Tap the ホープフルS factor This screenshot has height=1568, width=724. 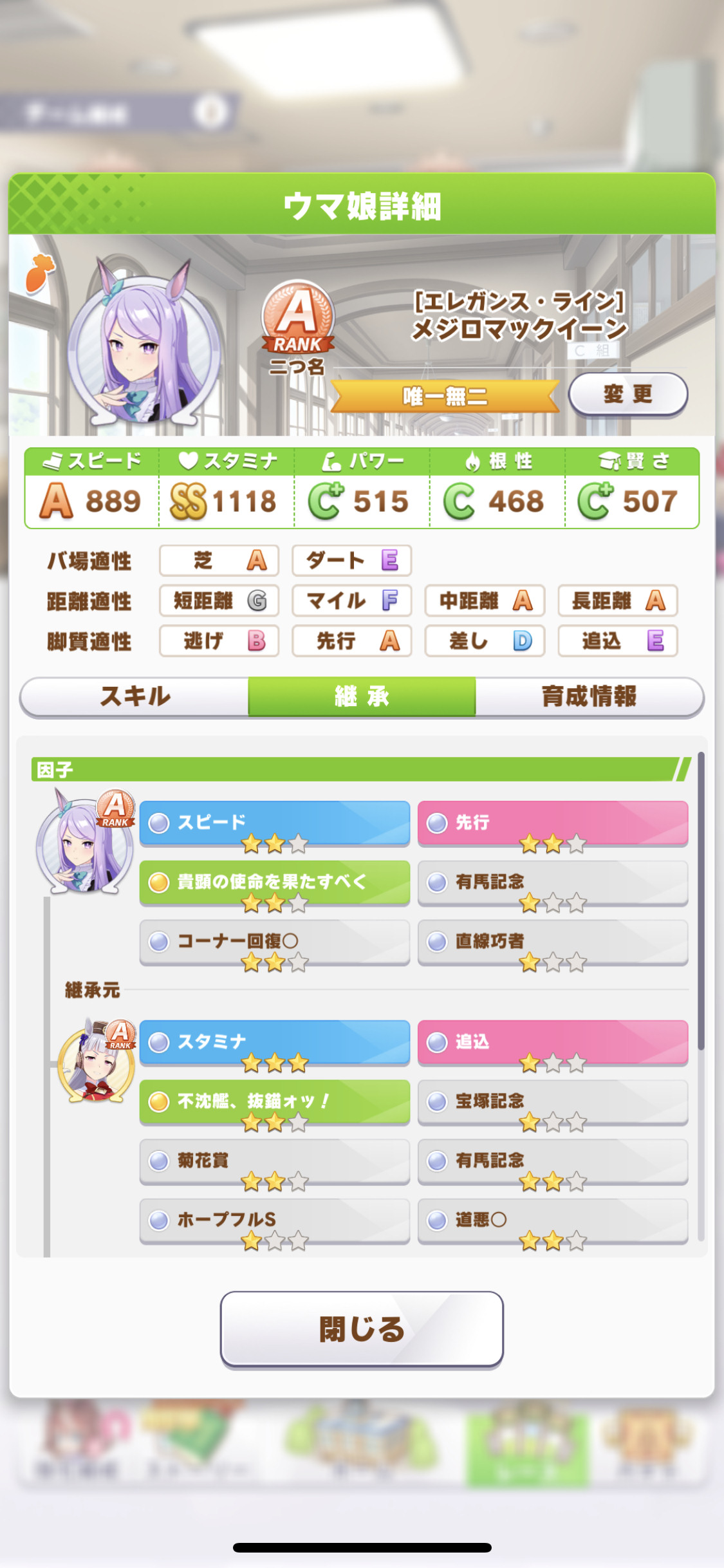point(275,1221)
